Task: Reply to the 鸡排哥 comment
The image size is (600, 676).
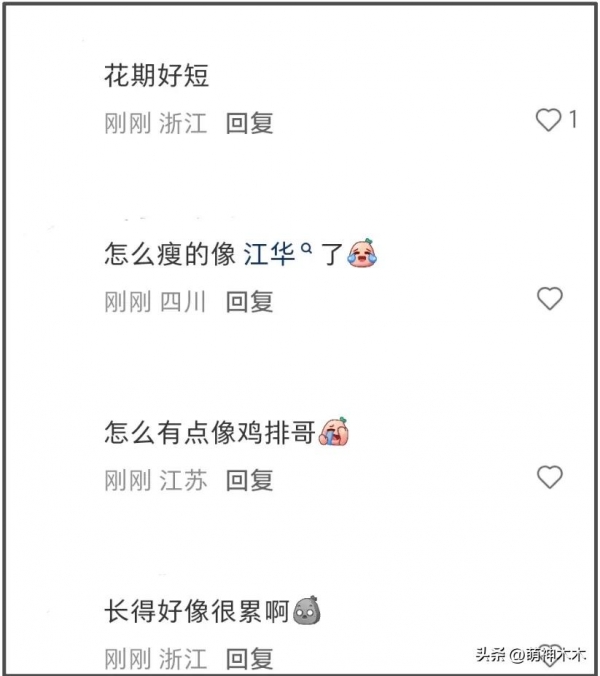Action: pyautogui.click(x=249, y=480)
